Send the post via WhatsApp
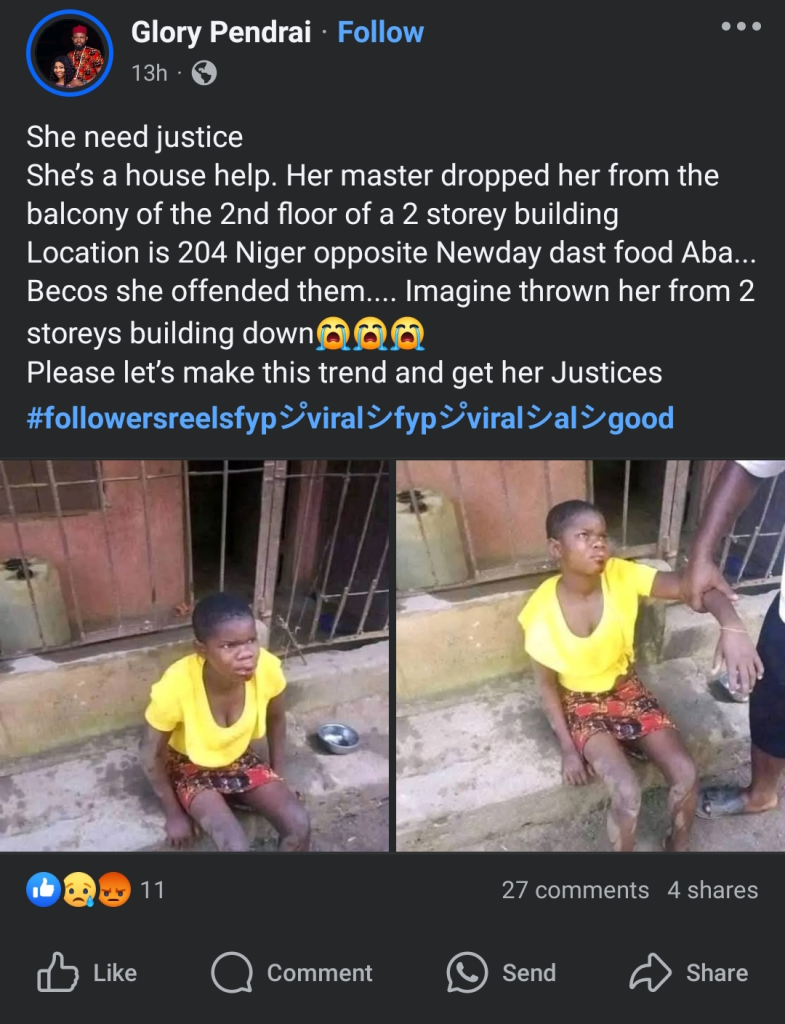The height and width of the screenshot is (1024, 785). point(501,973)
